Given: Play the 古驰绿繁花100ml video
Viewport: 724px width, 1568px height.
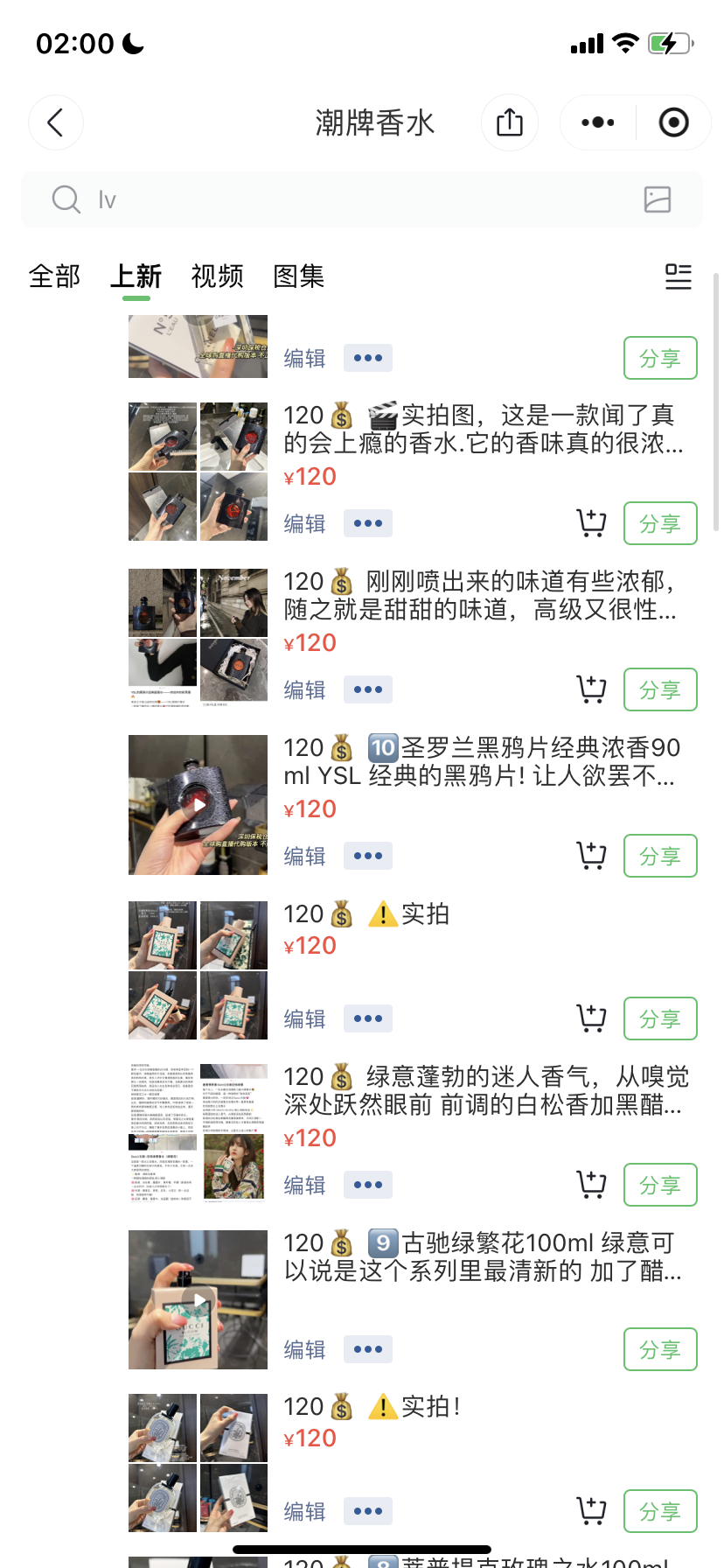Looking at the screenshot, I should 198,1299.
